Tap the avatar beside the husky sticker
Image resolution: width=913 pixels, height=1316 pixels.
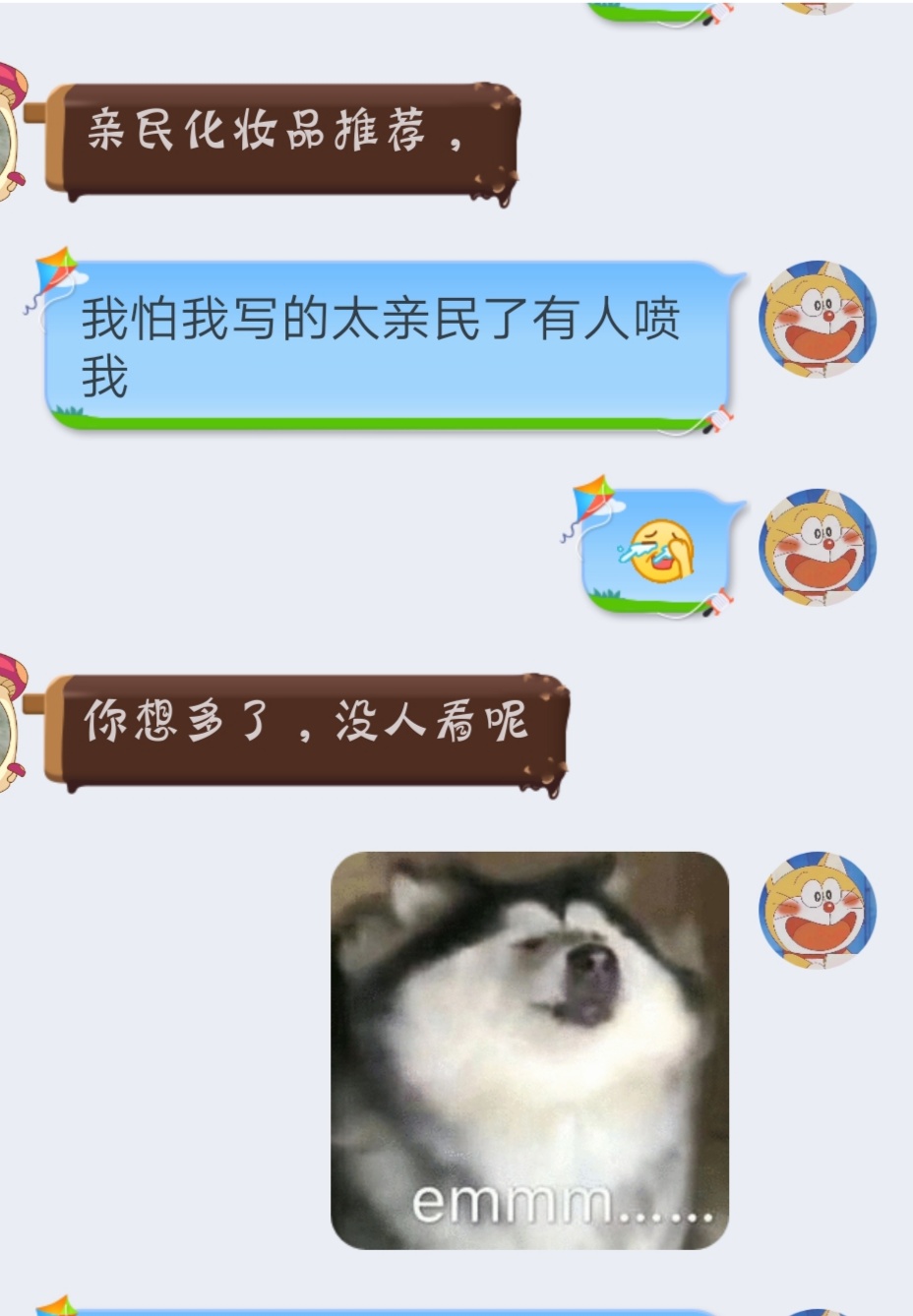816,910
